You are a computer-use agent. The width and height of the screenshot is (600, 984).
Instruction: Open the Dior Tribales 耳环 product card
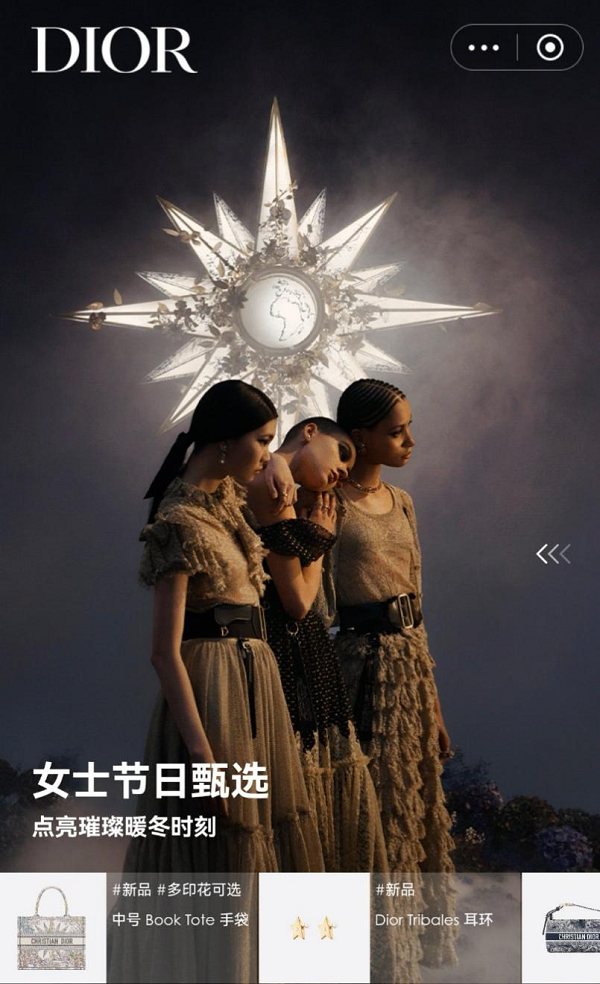click(x=390, y=928)
